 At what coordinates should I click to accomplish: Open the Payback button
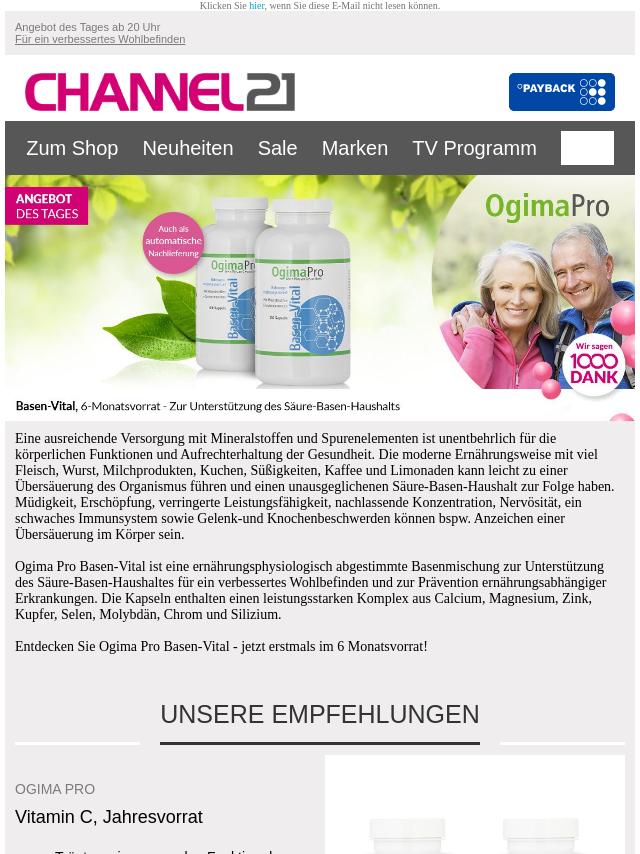tap(561, 92)
